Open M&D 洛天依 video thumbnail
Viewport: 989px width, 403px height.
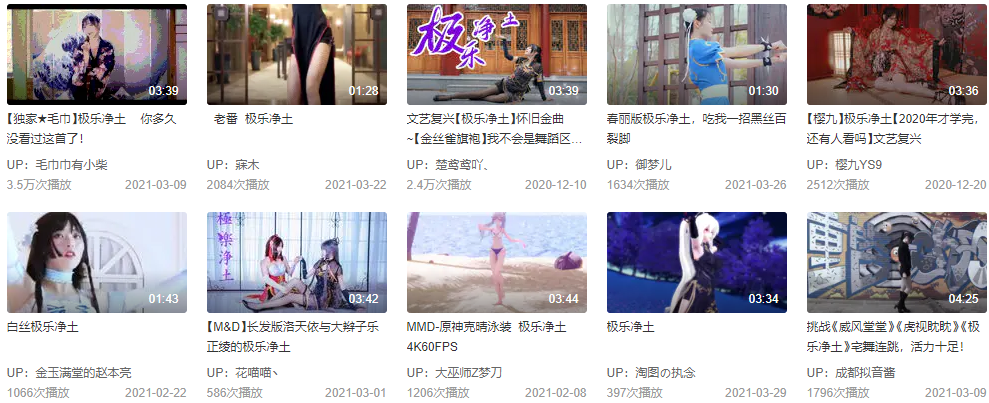[x=296, y=262]
